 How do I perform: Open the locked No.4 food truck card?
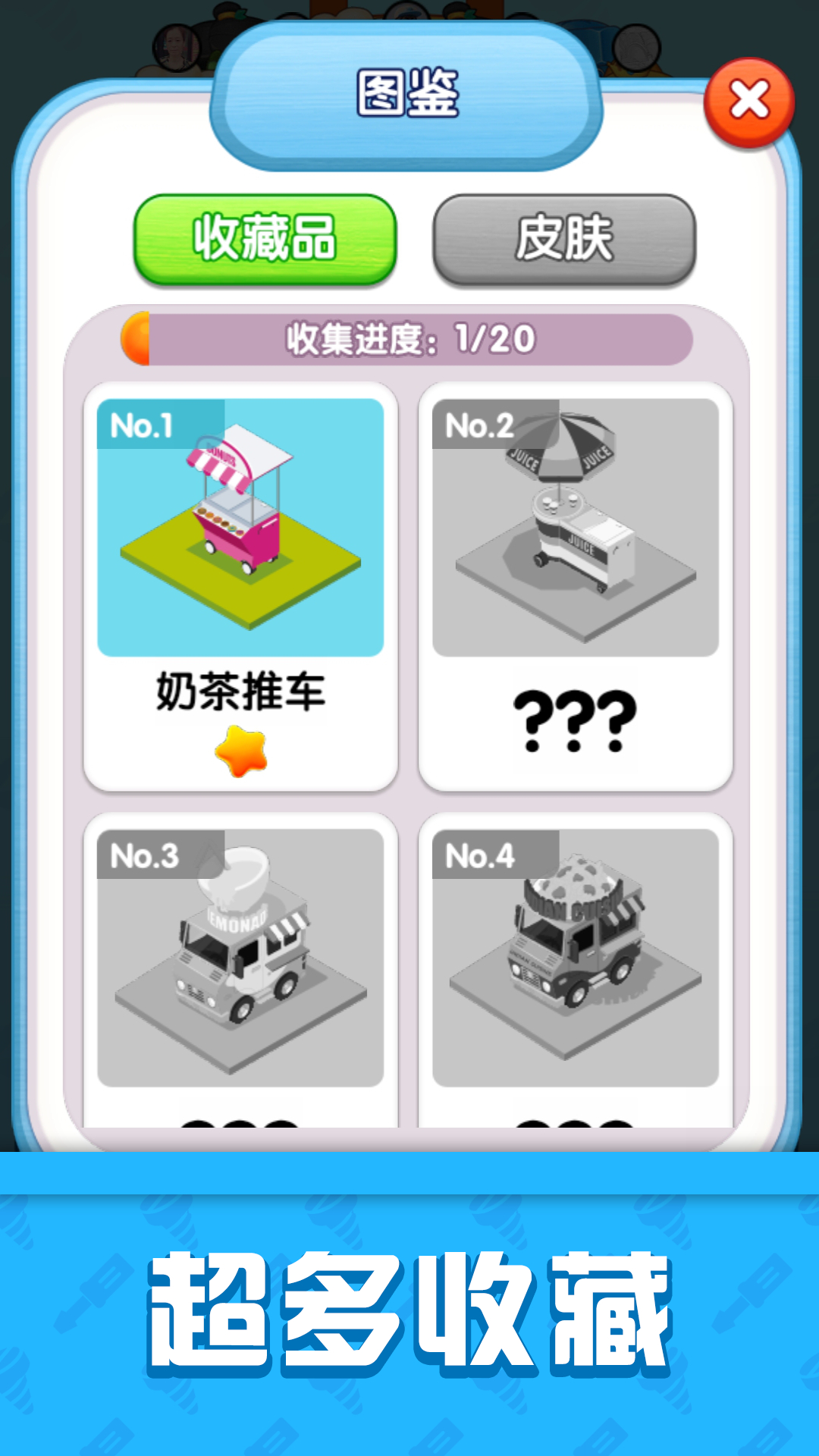click(576, 970)
